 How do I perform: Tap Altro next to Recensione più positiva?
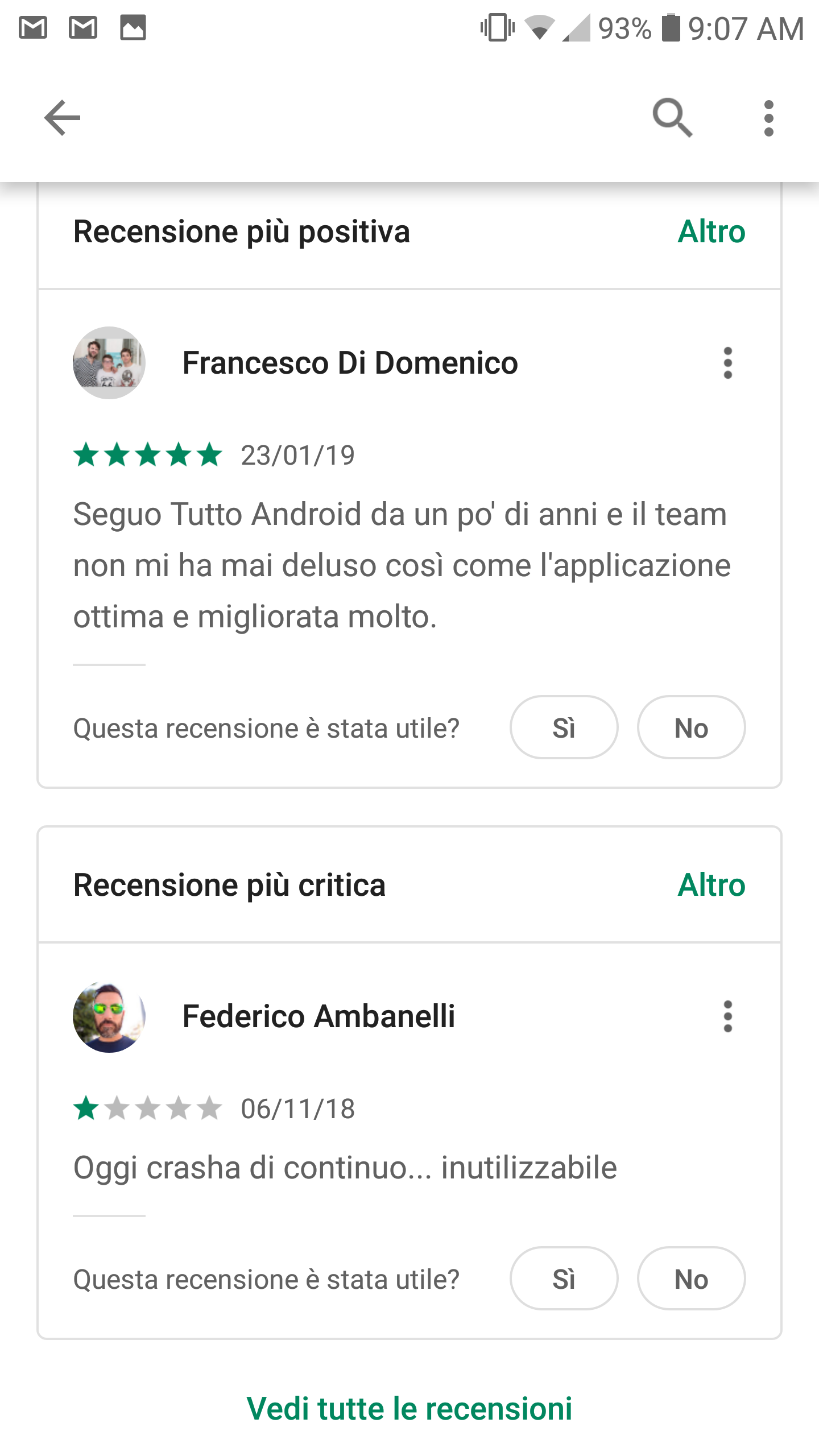[x=711, y=231]
